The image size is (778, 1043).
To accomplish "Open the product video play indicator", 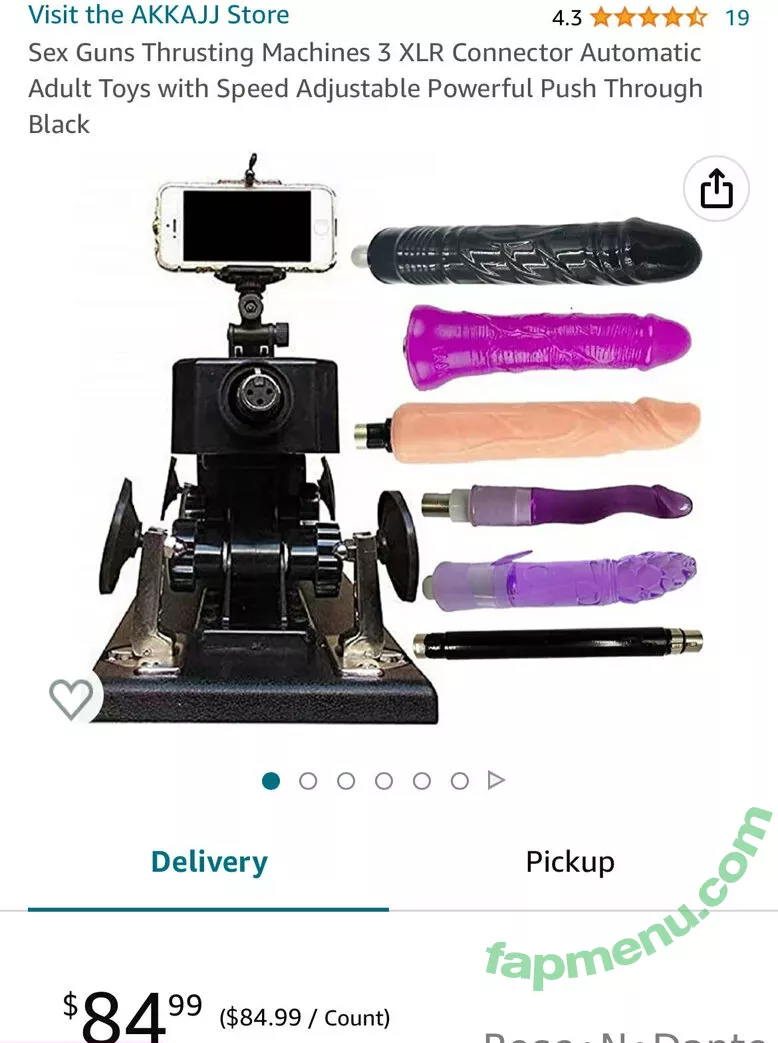I will pyautogui.click(x=496, y=781).
